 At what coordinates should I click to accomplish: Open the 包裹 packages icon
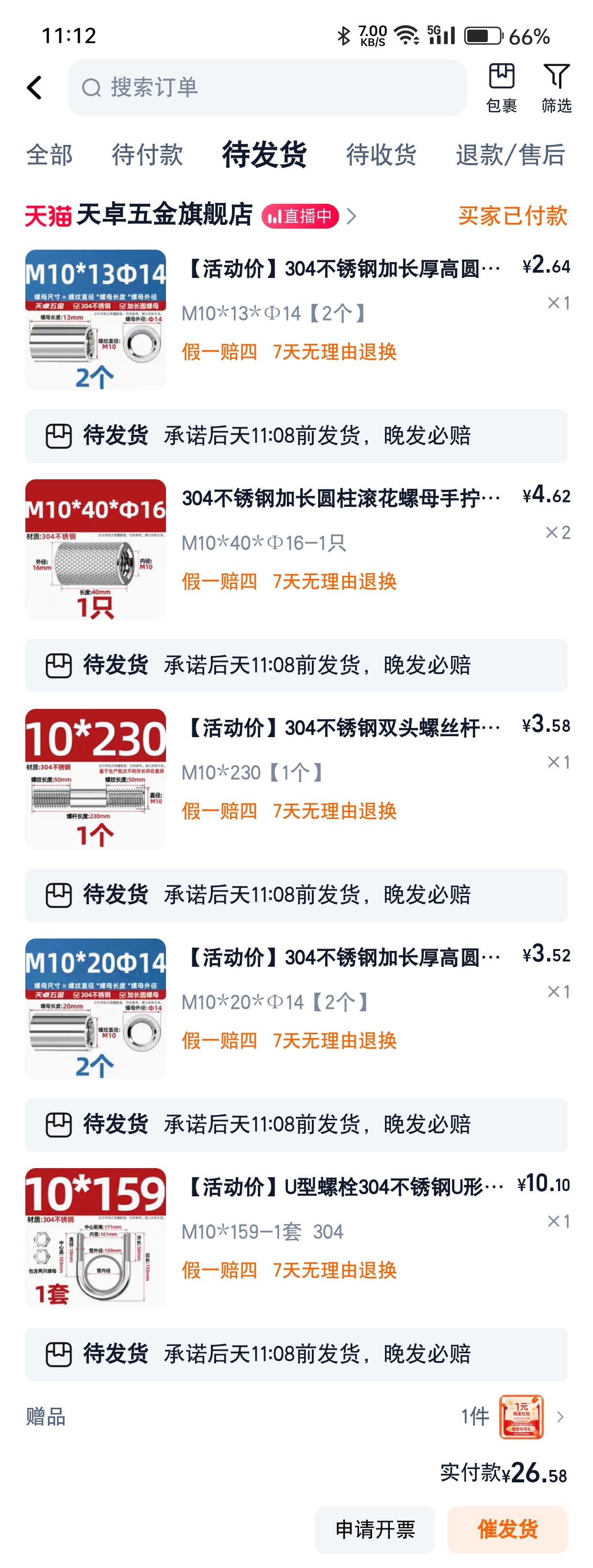pos(501,88)
